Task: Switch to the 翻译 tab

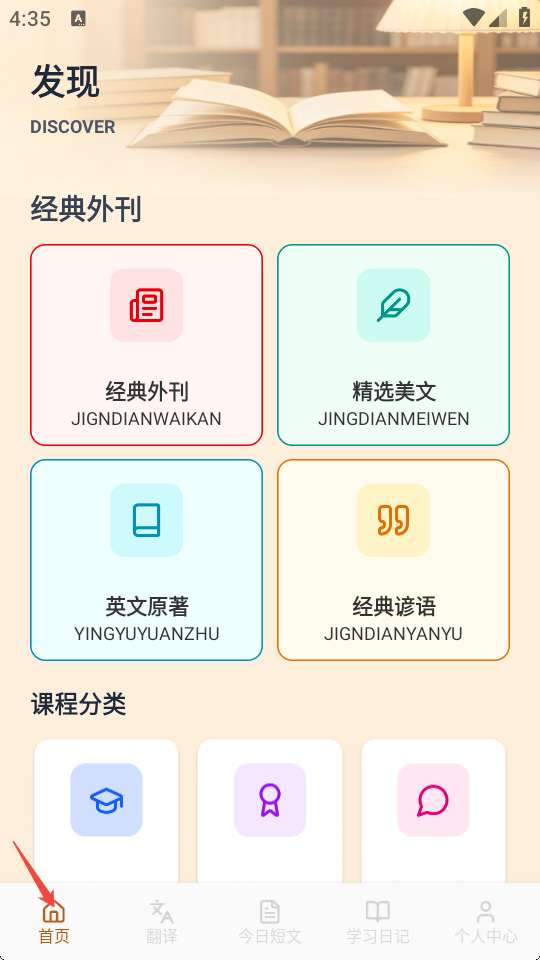Action: 162,921
